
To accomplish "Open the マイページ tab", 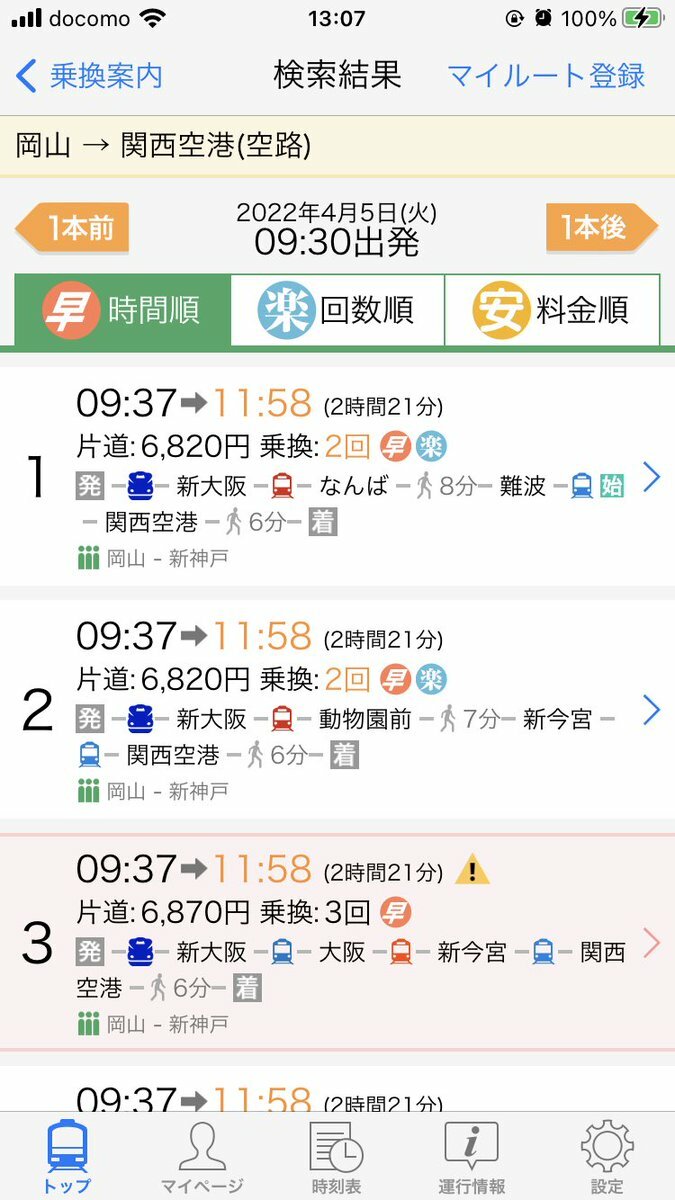I will [202, 1158].
